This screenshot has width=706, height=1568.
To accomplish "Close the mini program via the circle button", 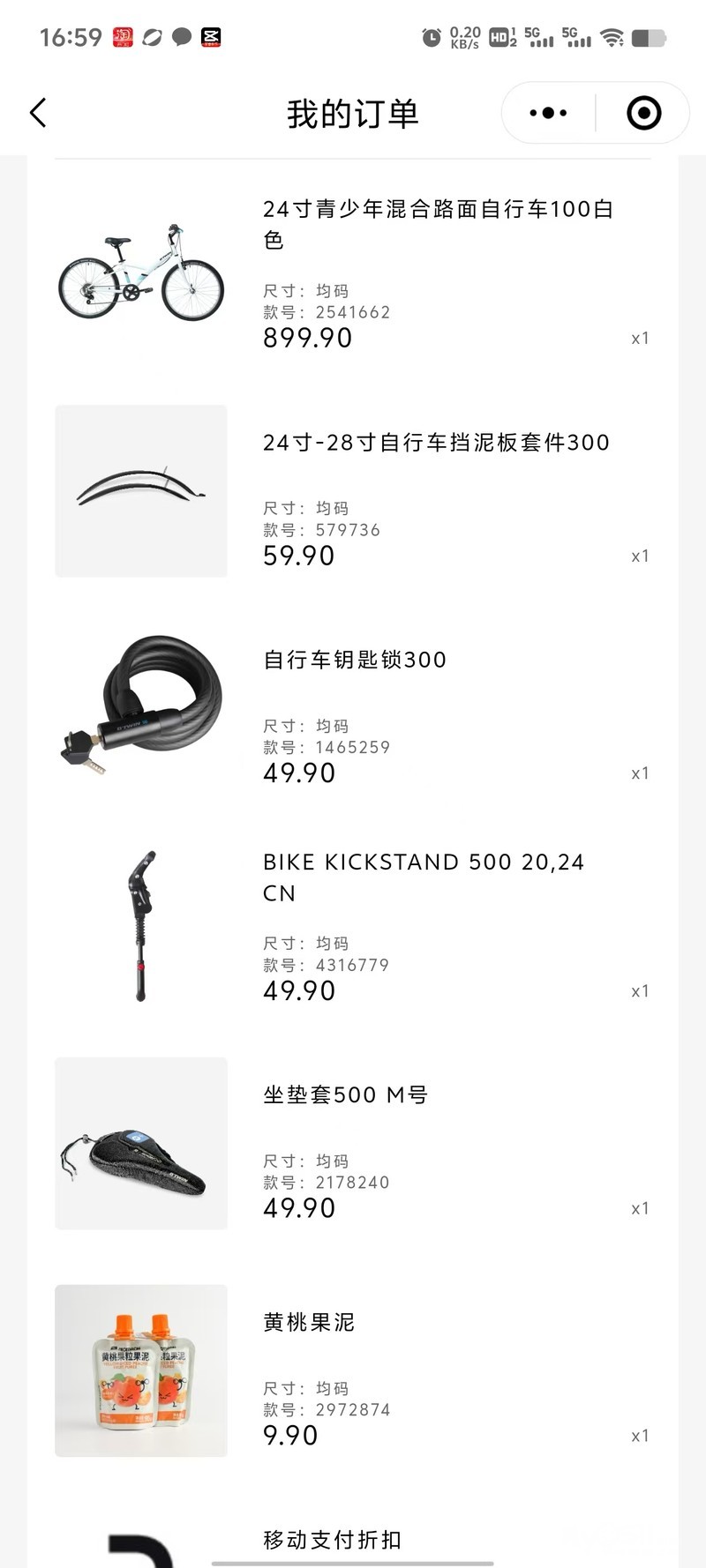I will (643, 113).
